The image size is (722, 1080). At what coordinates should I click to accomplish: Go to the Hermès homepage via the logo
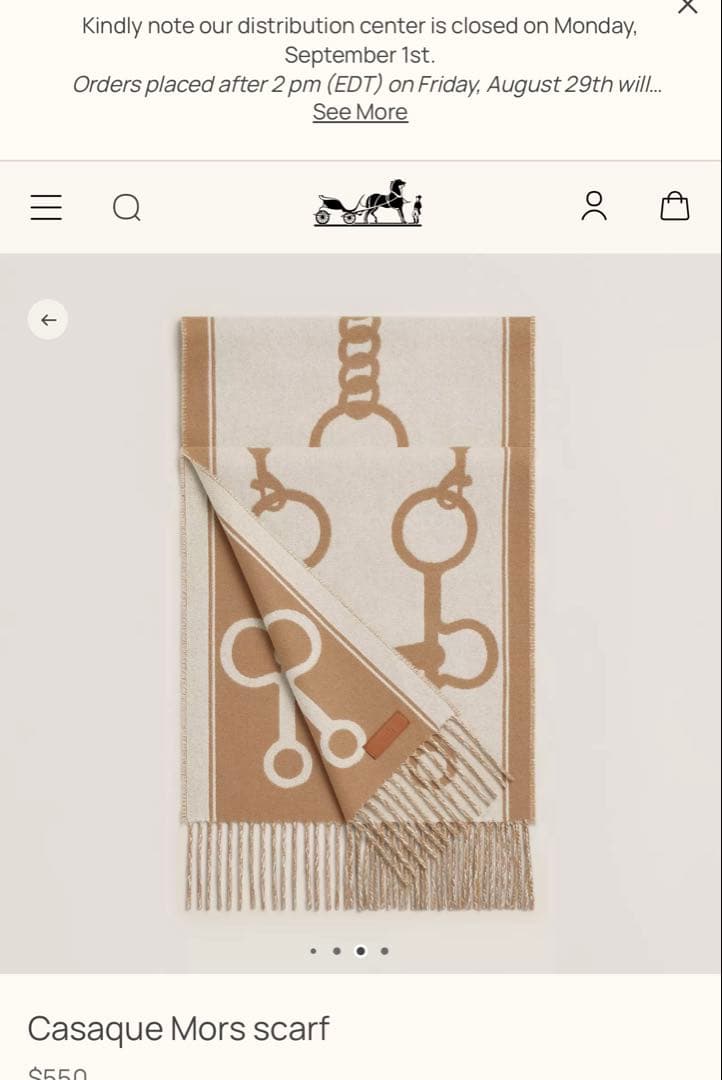point(368,204)
